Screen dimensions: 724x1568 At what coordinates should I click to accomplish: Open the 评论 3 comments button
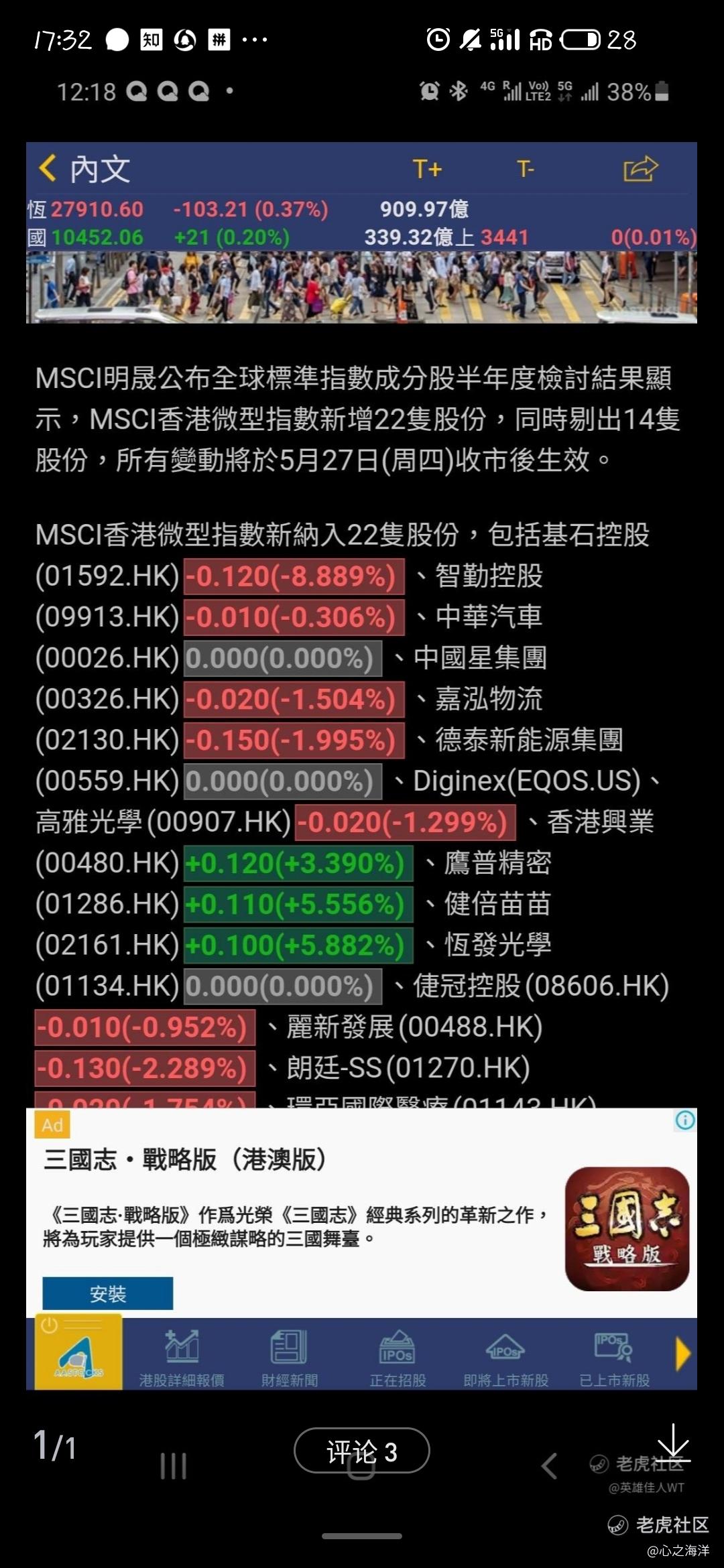[x=362, y=1451]
